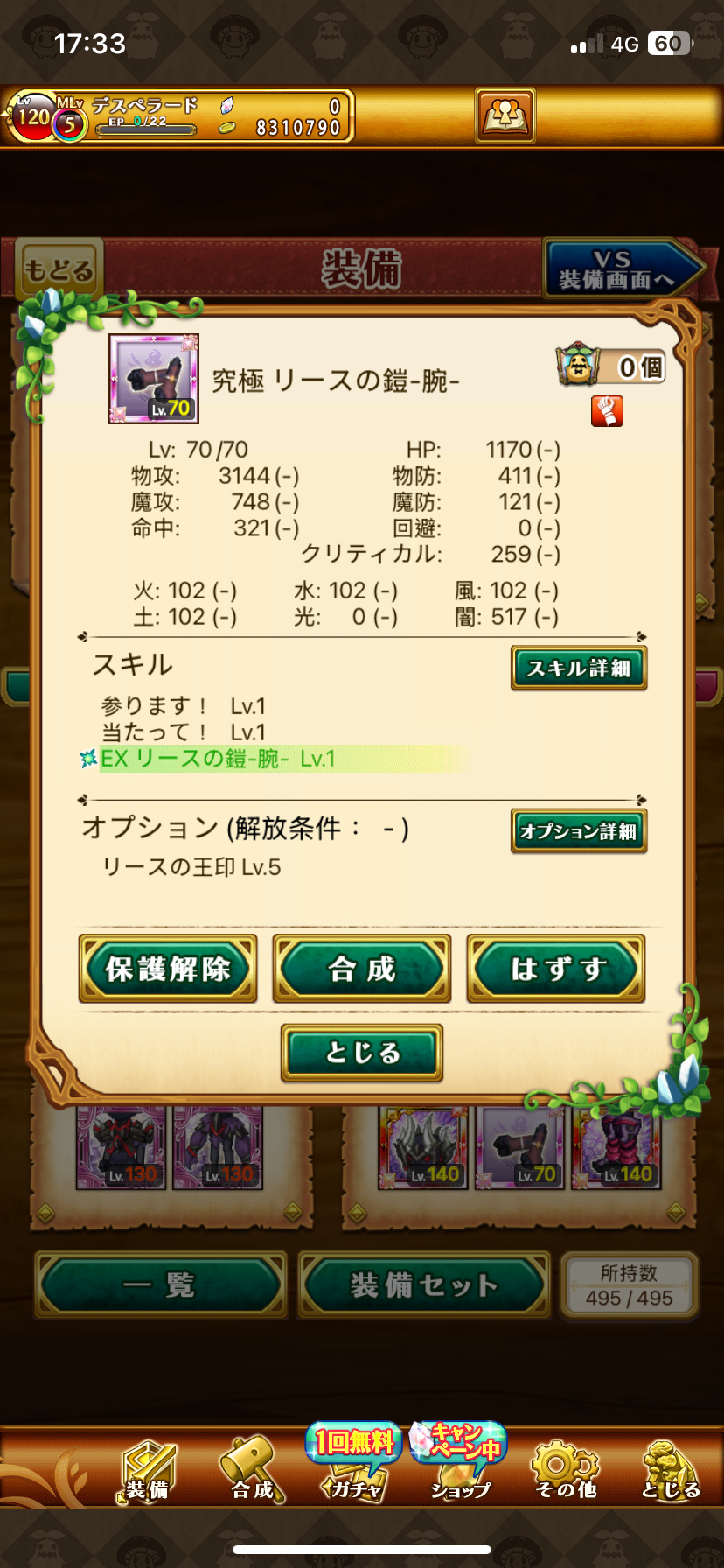
Task: Tap the 合成 button in the dialog
Action: point(362,969)
